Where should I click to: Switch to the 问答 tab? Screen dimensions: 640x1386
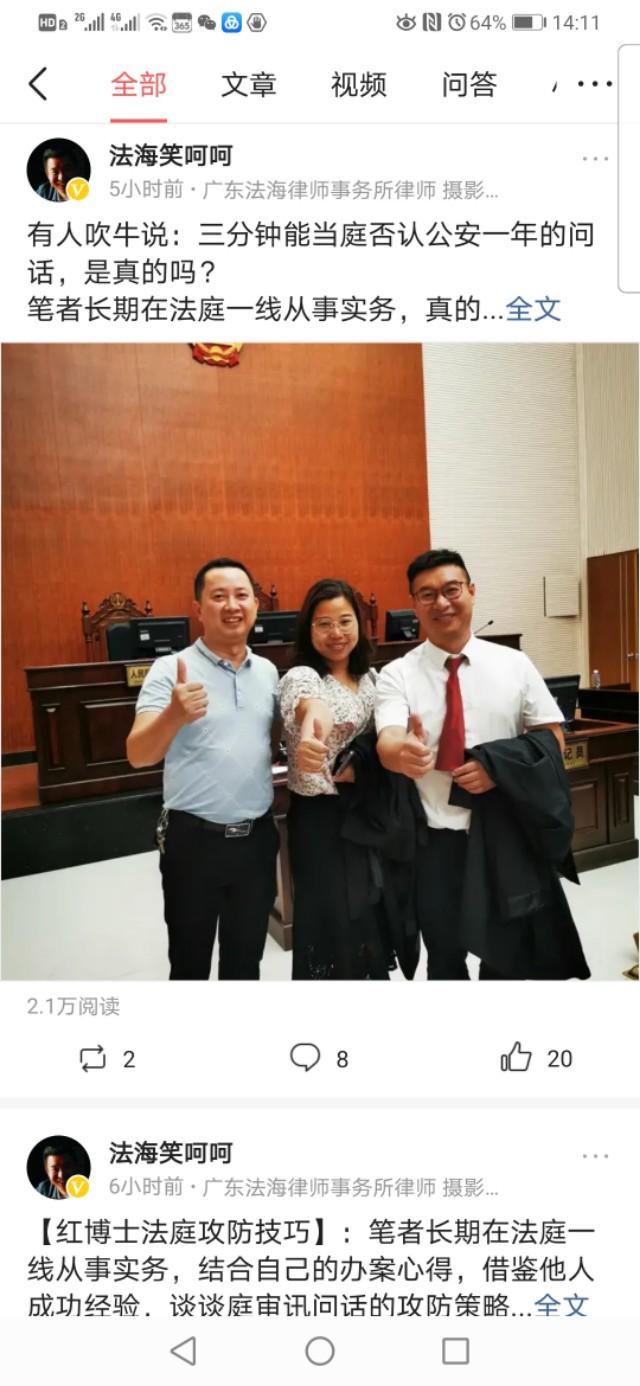click(x=469, y=85)
